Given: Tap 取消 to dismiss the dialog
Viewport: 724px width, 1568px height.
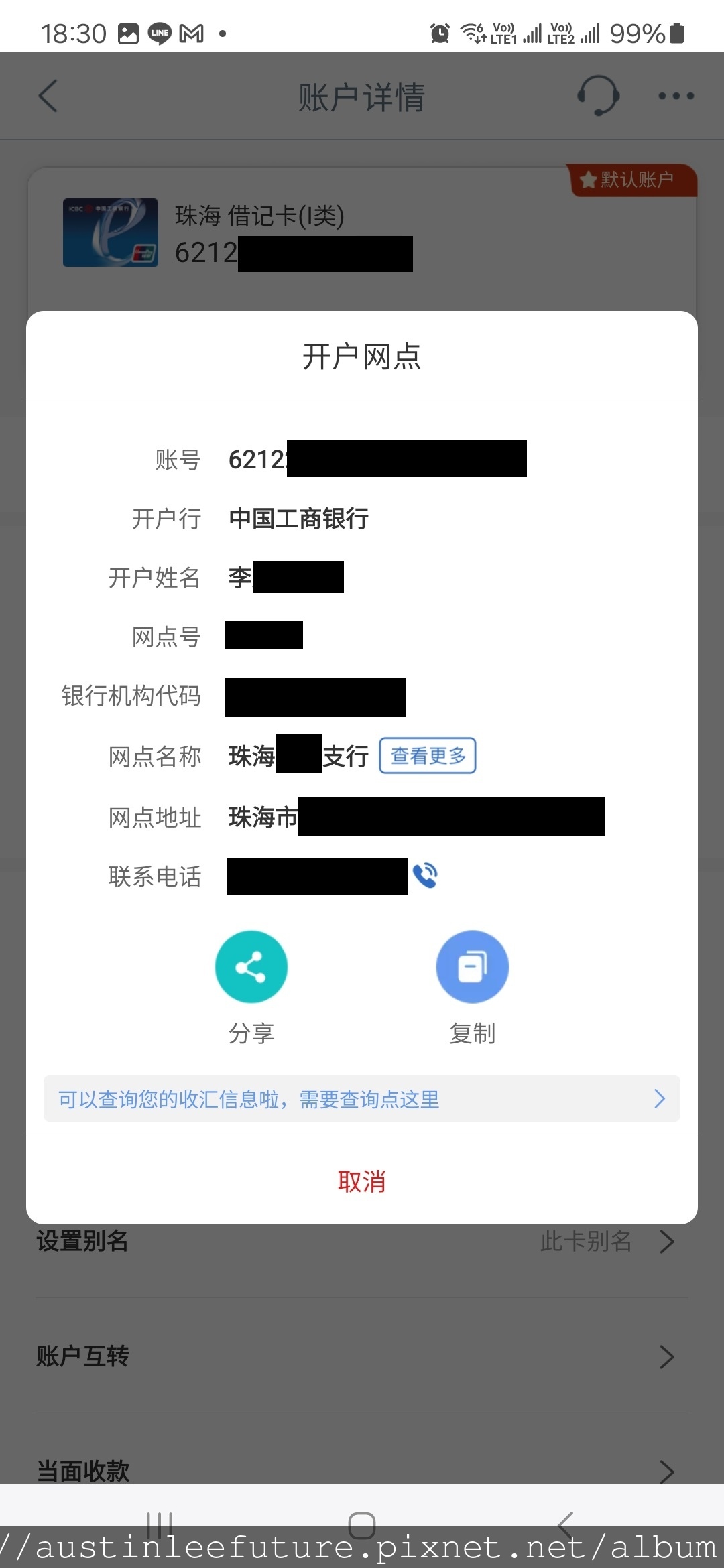Looking at the screenshot, I should 362,1181.
